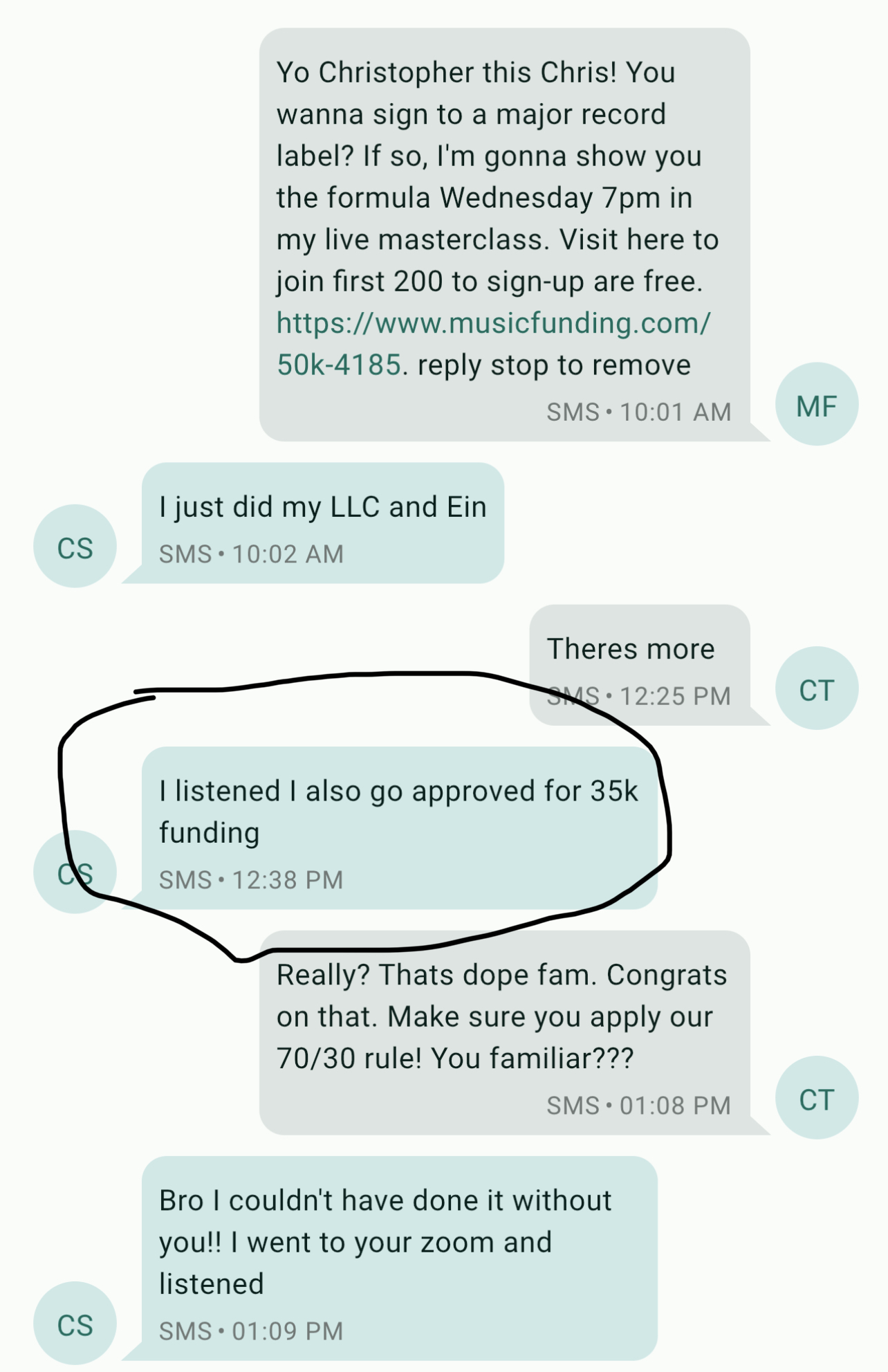Open CT avatar beside the 70/30 rule message
The image size is (888, 1372).
pyautogui.click(x=817, y=1098)
